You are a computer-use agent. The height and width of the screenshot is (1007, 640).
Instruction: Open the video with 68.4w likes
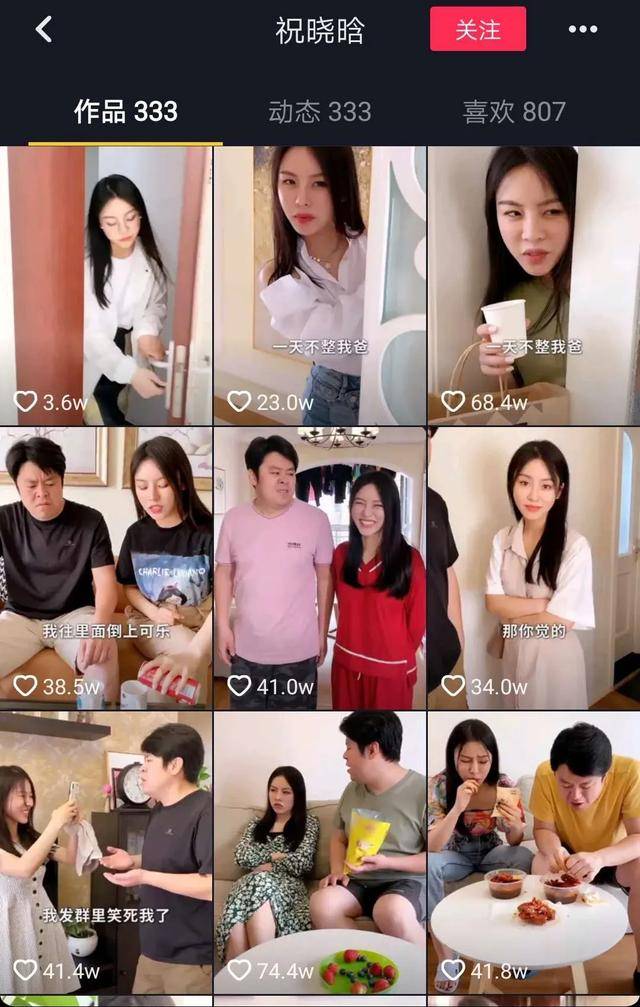click(533, 285)
